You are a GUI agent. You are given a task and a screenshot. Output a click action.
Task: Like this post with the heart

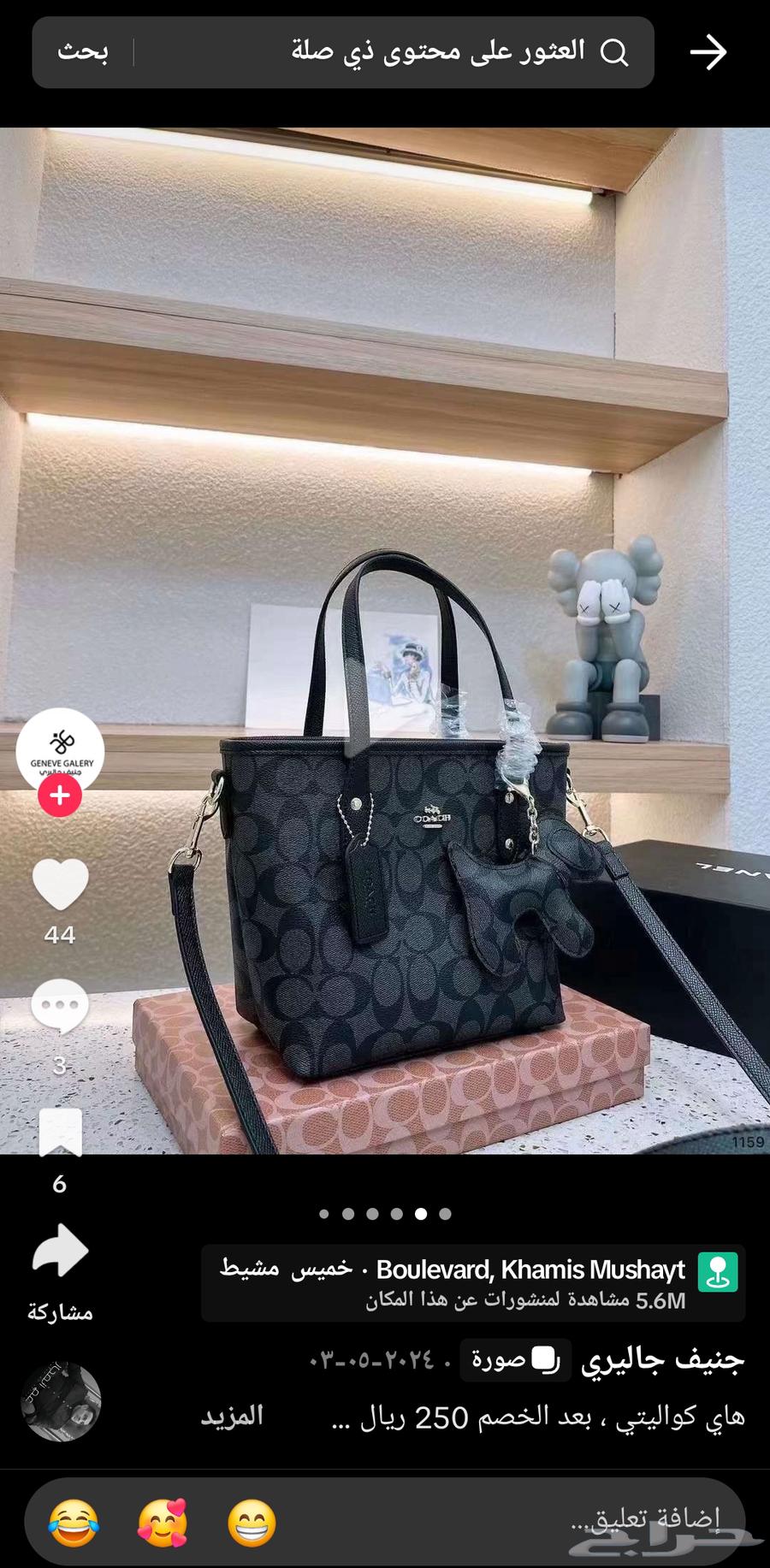(60, 884)
